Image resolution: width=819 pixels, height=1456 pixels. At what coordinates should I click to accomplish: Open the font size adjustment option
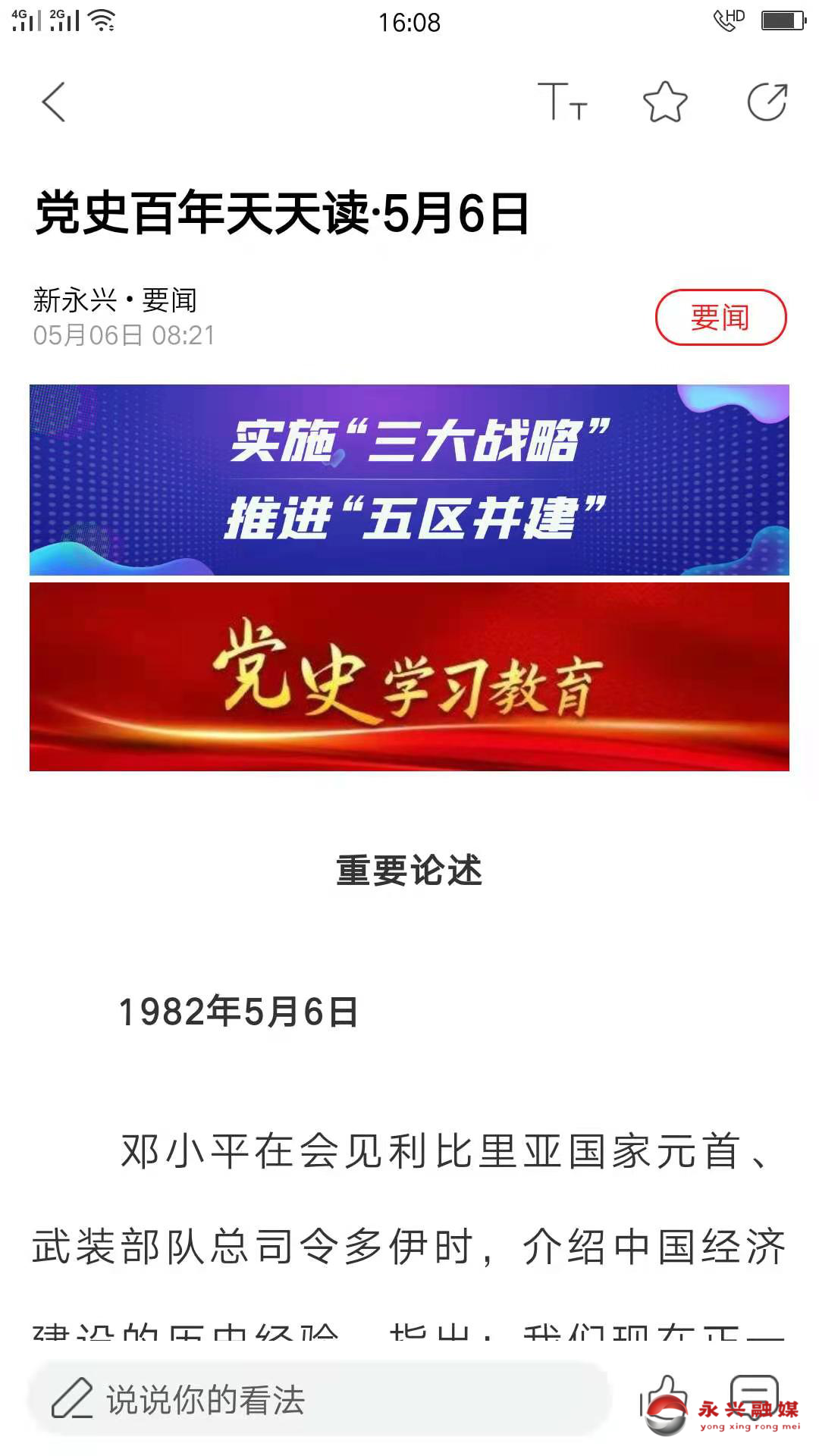562,102
